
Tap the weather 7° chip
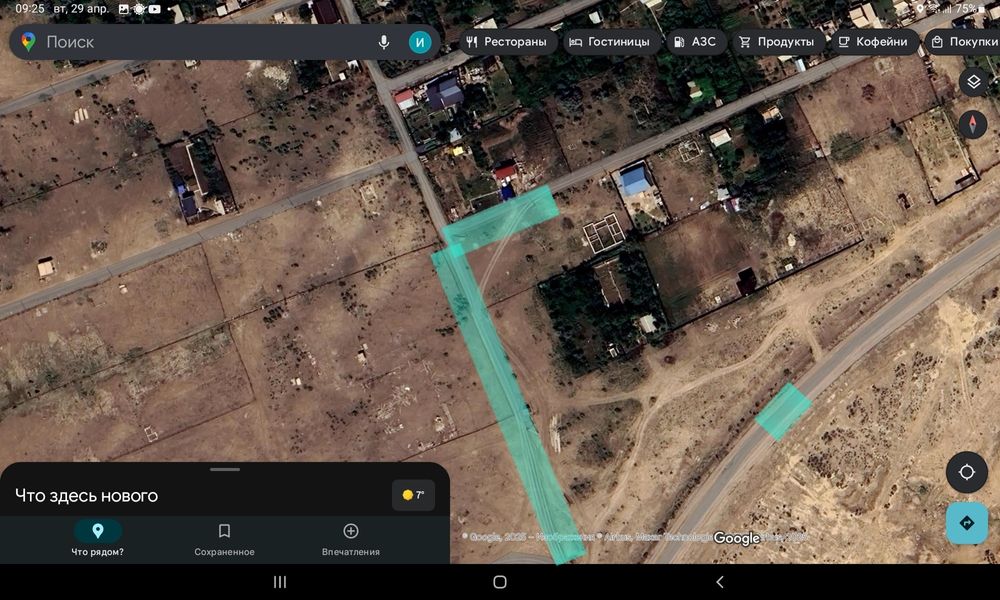tap(413, 495)
